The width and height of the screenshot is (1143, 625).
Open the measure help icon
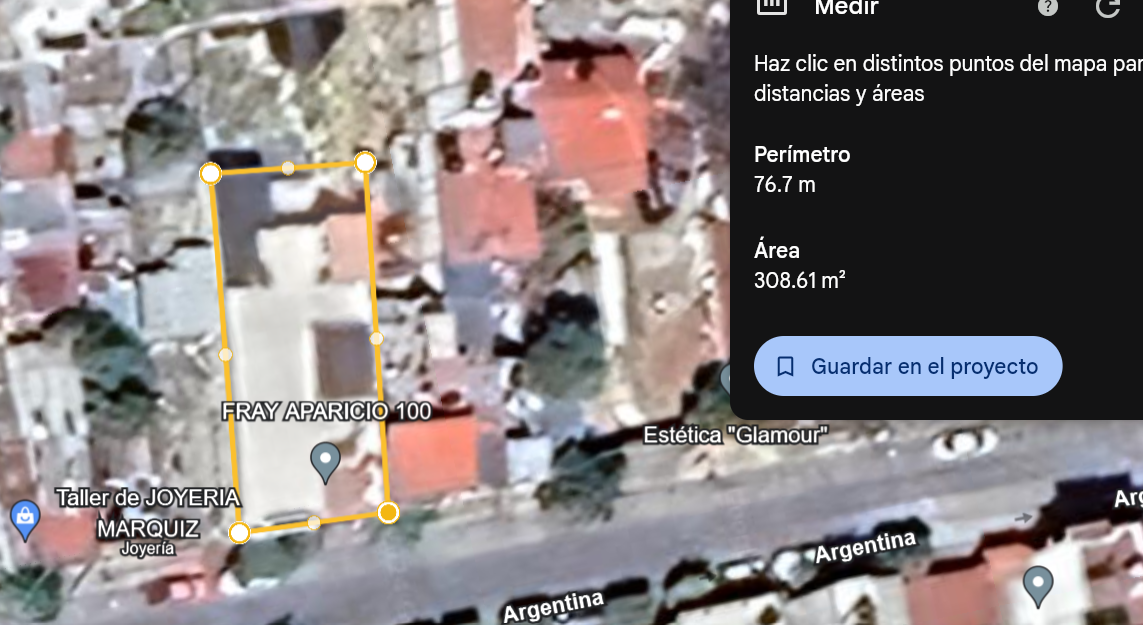coord(1047,8)
